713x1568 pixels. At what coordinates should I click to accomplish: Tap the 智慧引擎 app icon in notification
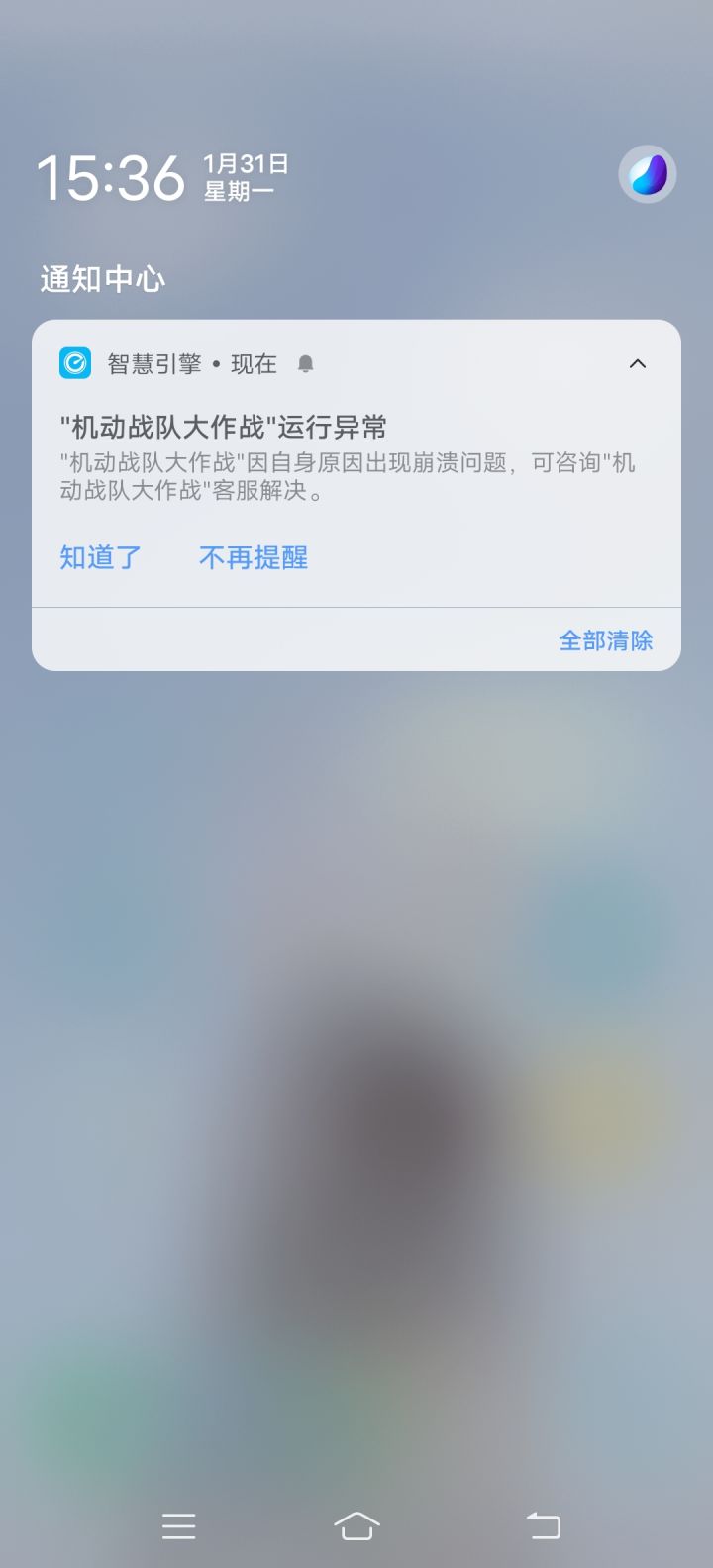74,363
